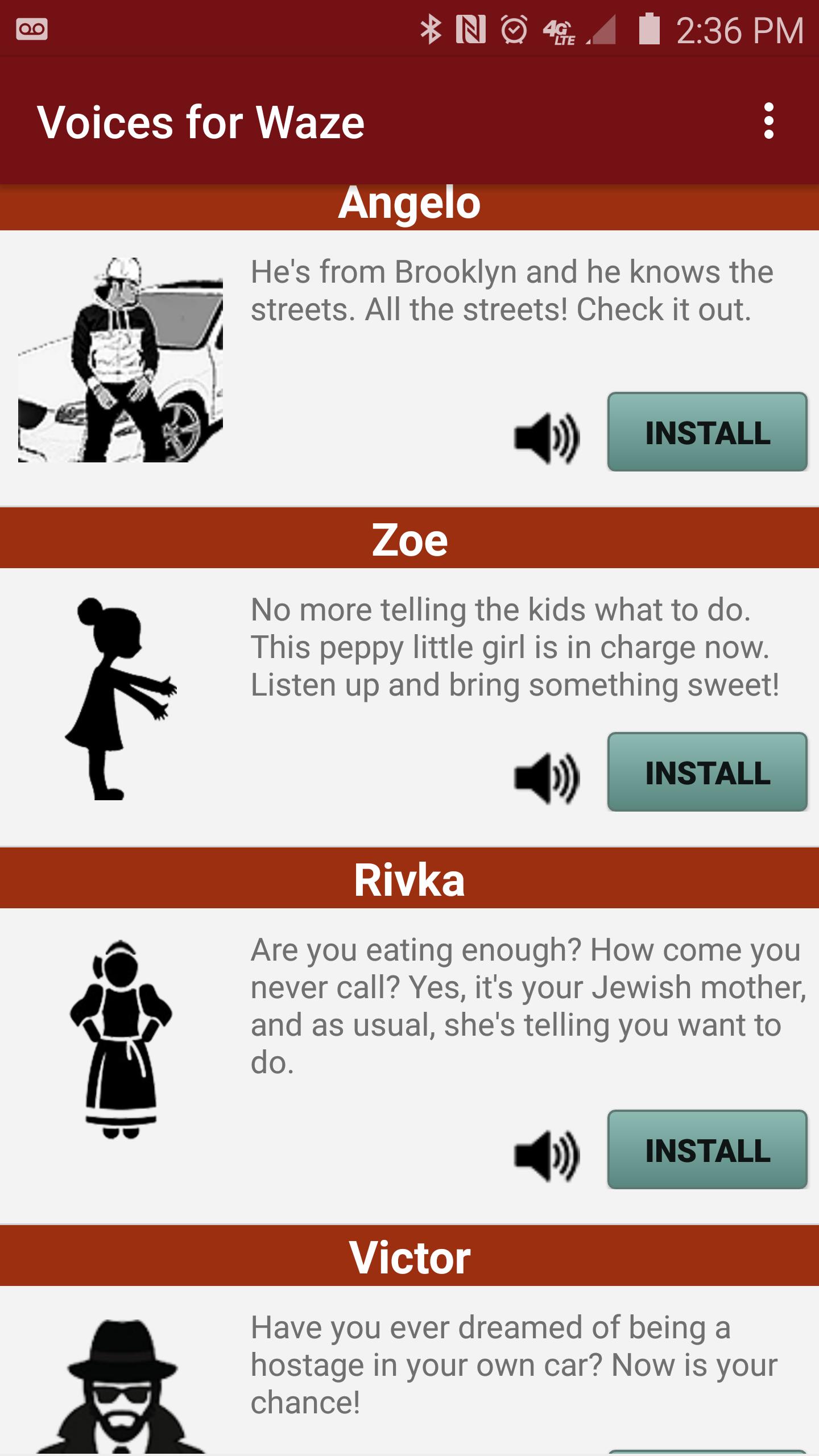This screenshot has height=1456, width=819.
Task: Select the Voices for Waze title
Action: 202,121
